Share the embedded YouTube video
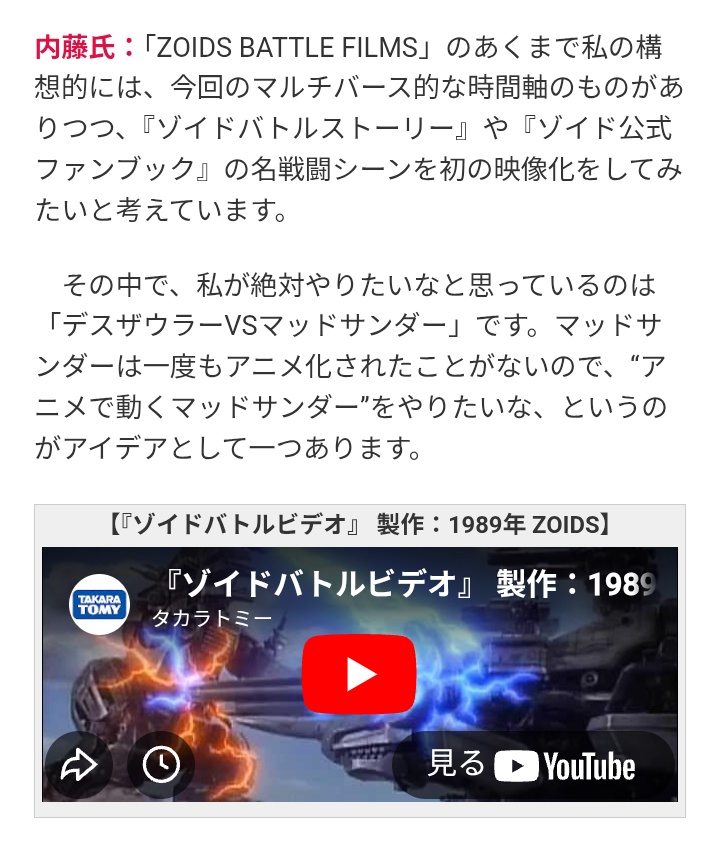The height and width of the screenshot is (853, 720). click(77, 766)
